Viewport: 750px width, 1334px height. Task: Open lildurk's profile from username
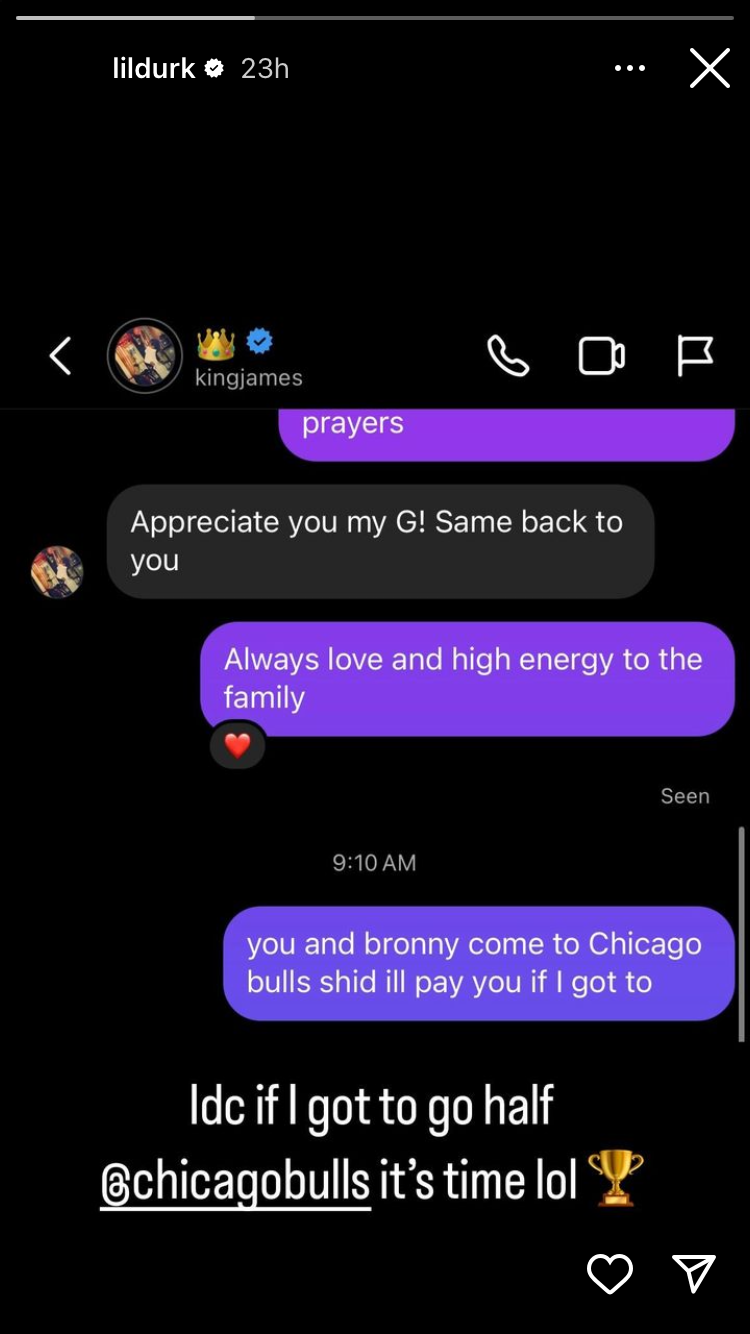(x=154, y=68)
